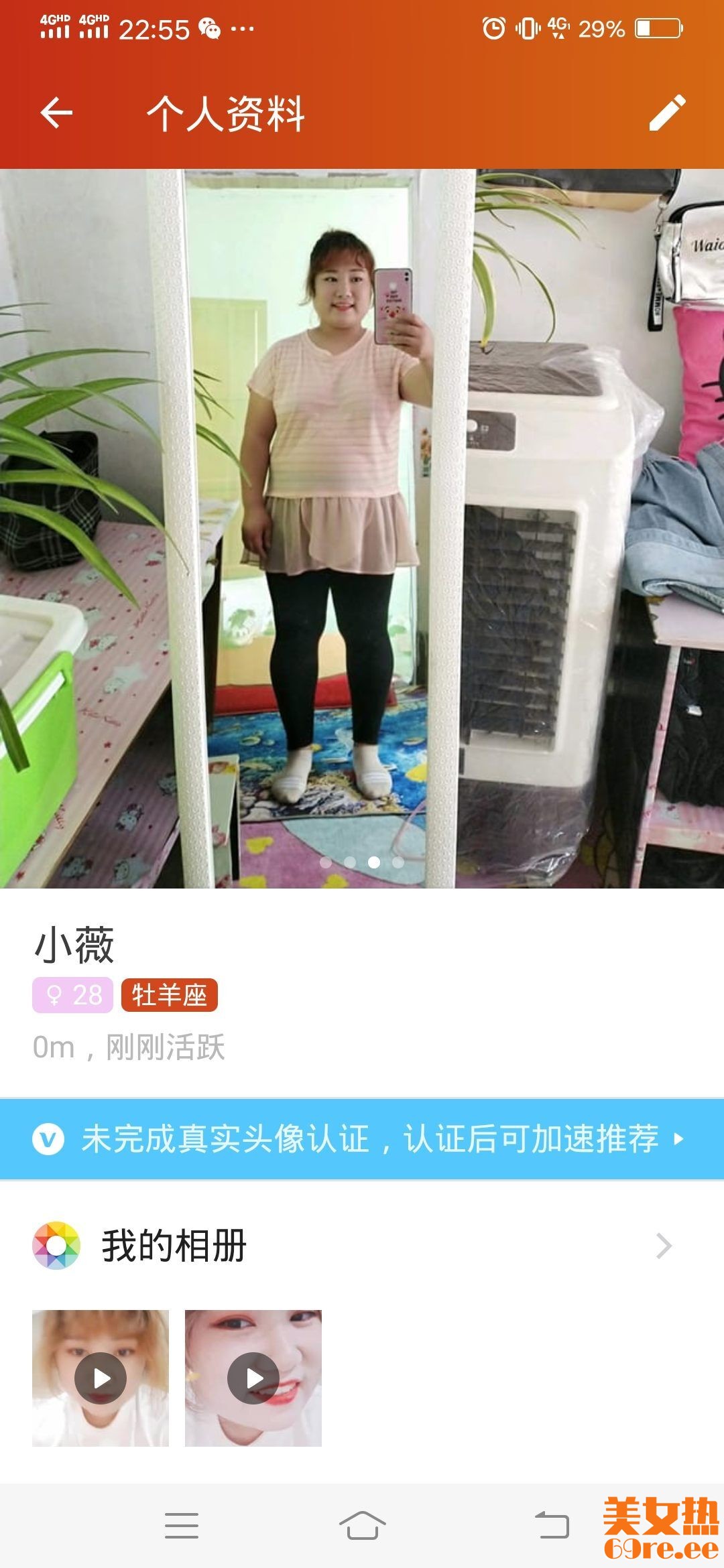Play the second album video
Viewport: 724px width, 1568px height.
(x=253, y=1378)
